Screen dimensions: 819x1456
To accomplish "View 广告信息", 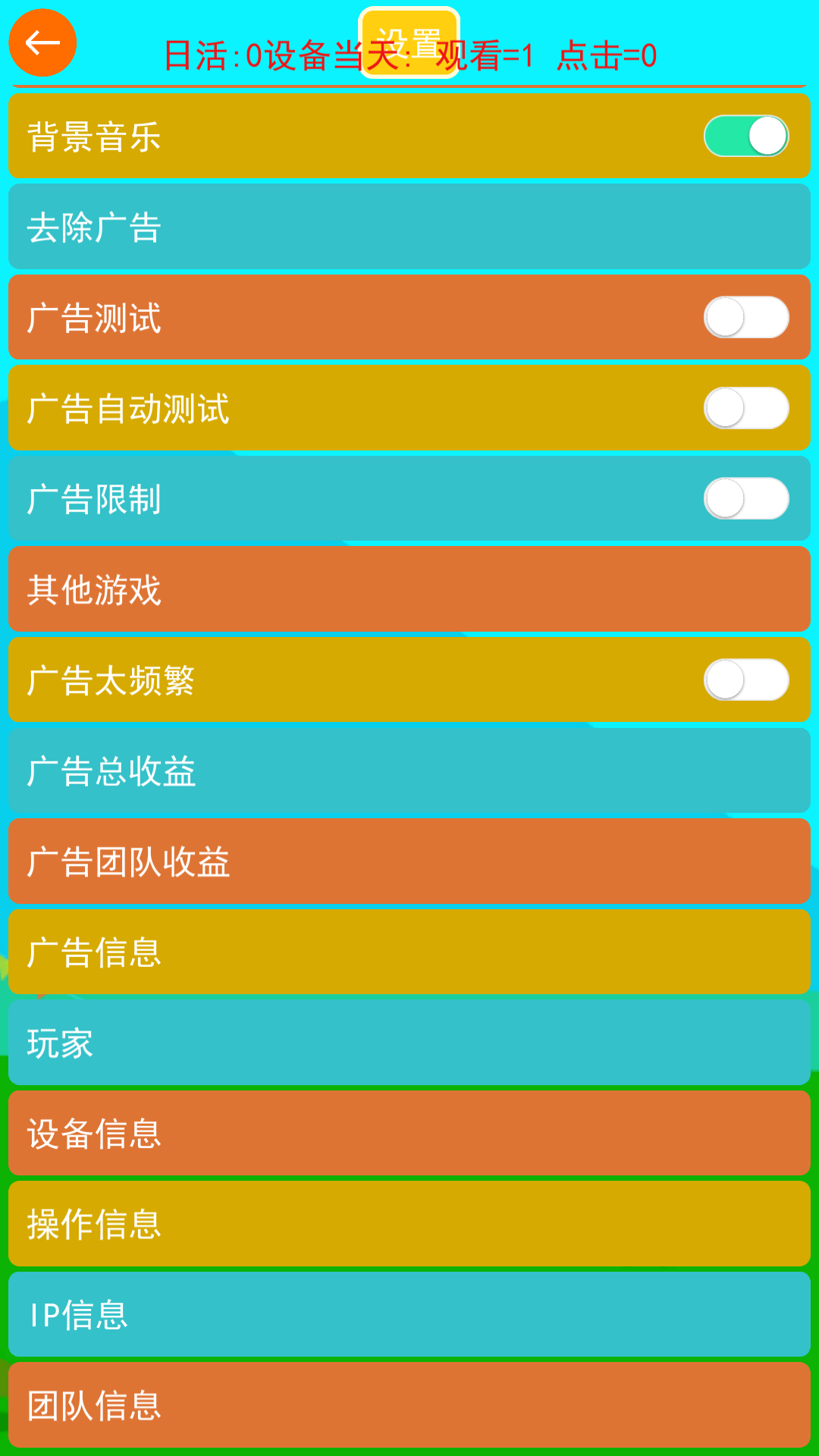I will [x=409, y=954].
